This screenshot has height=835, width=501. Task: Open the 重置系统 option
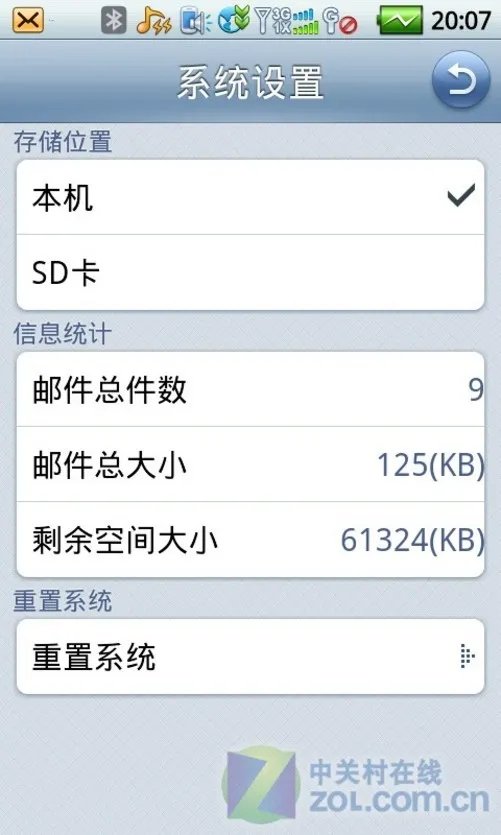coord(250,656)
